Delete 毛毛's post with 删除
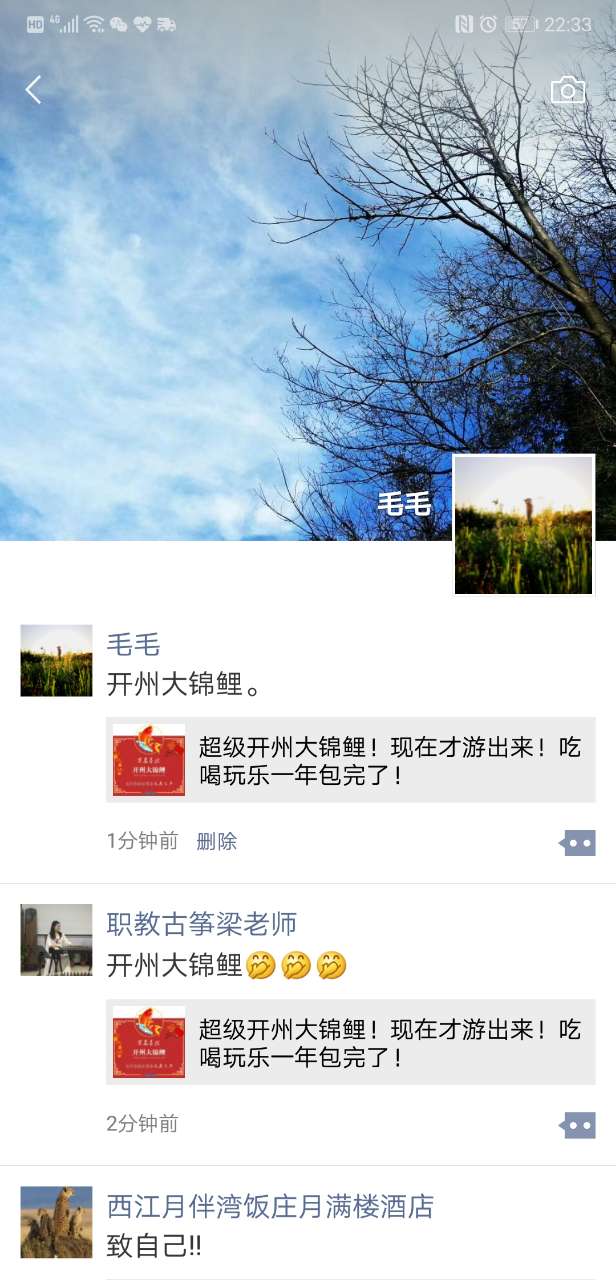Screen dimensions: 616x1280 (217, 841)
